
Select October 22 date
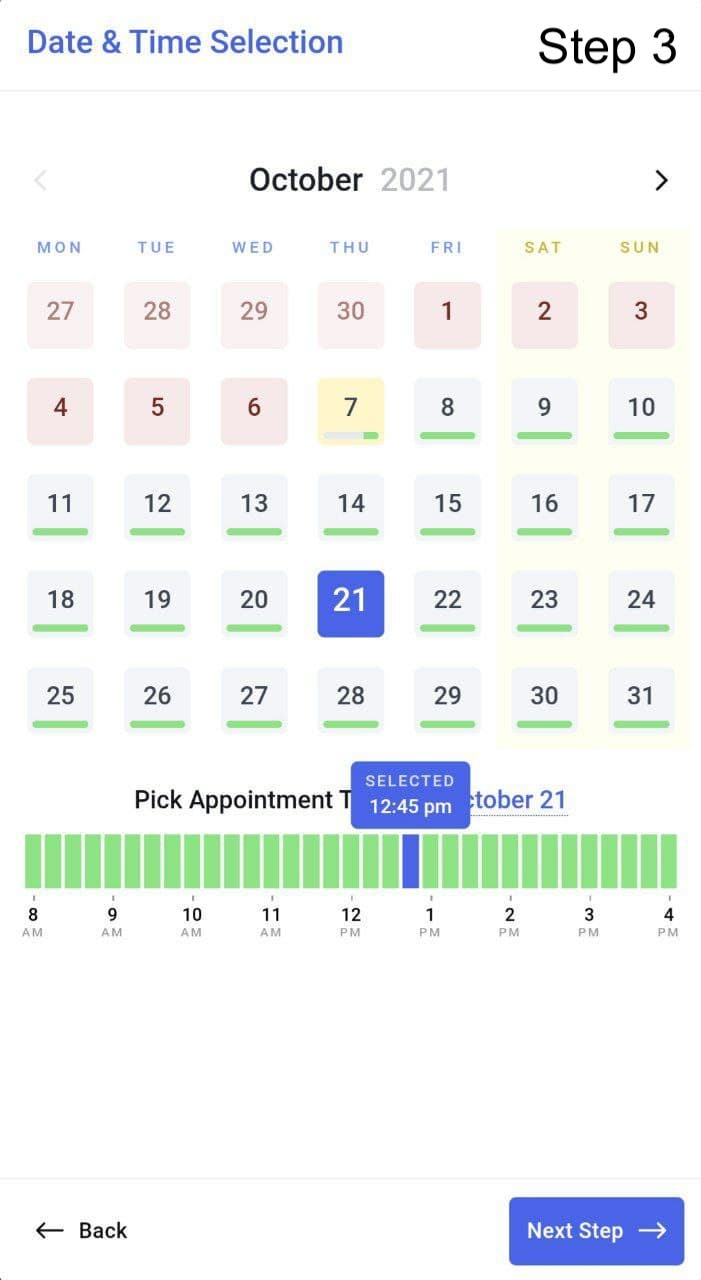pyautogui.click(x=447, y=602)
